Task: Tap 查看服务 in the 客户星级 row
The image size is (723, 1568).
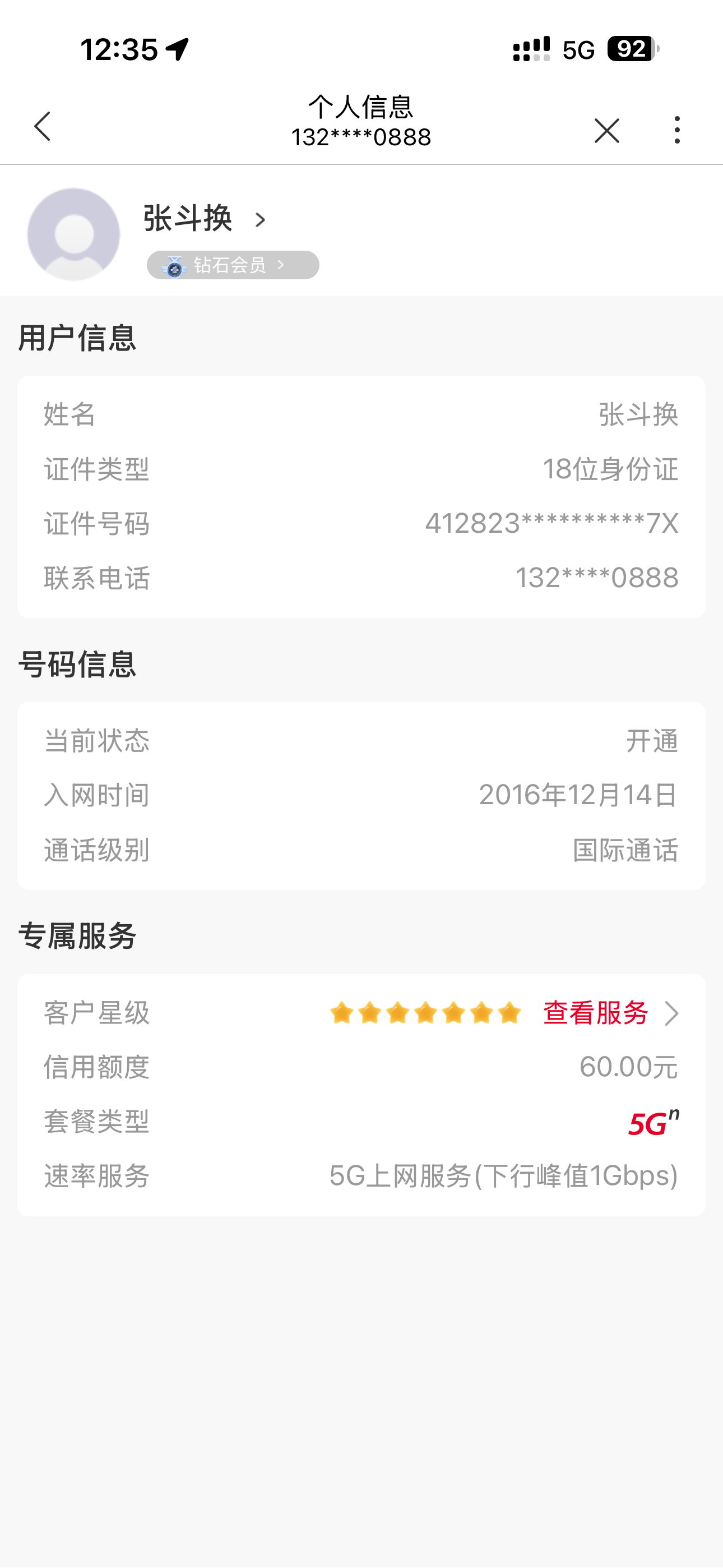Action: [x=595, y=1013]
